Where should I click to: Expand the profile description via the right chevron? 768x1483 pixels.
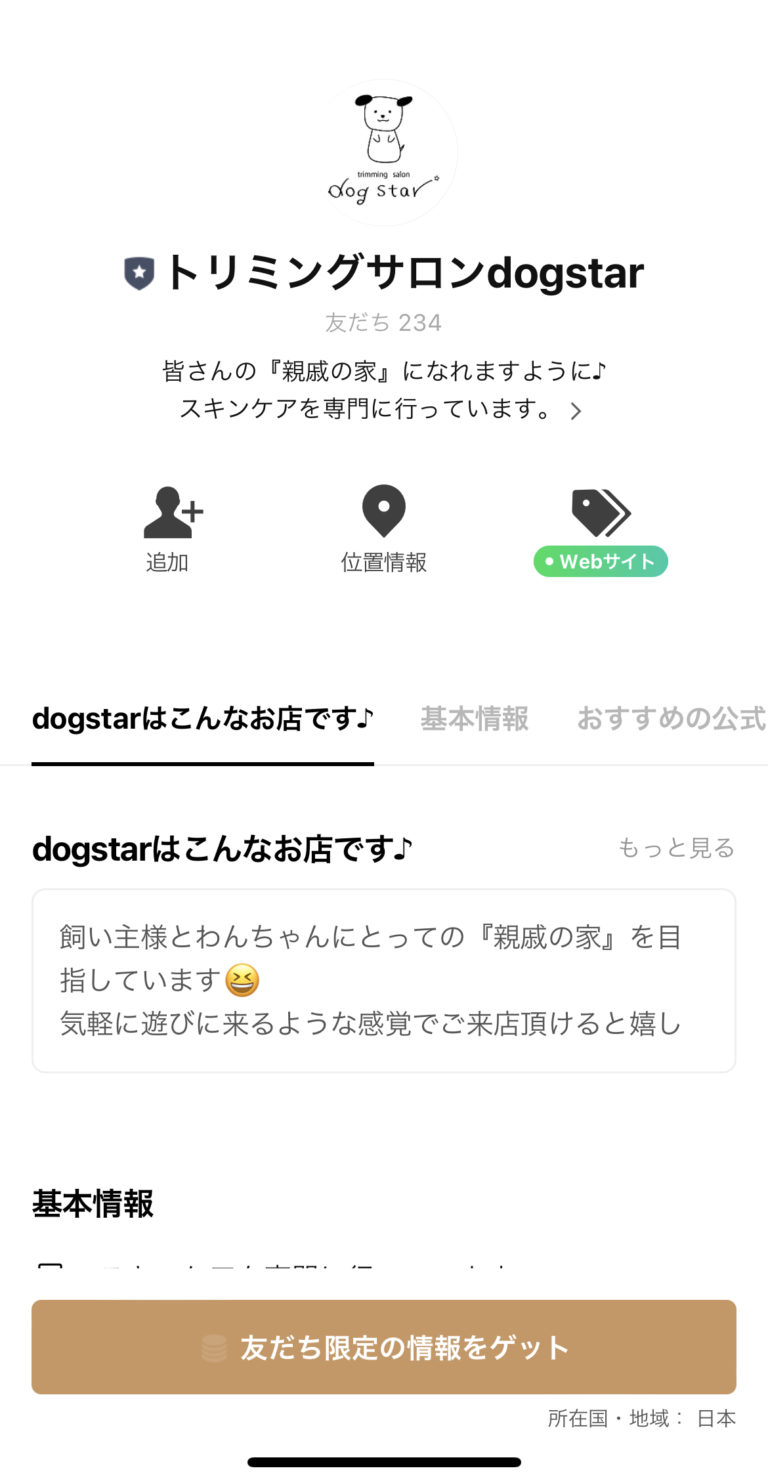(x=575, y=410)
